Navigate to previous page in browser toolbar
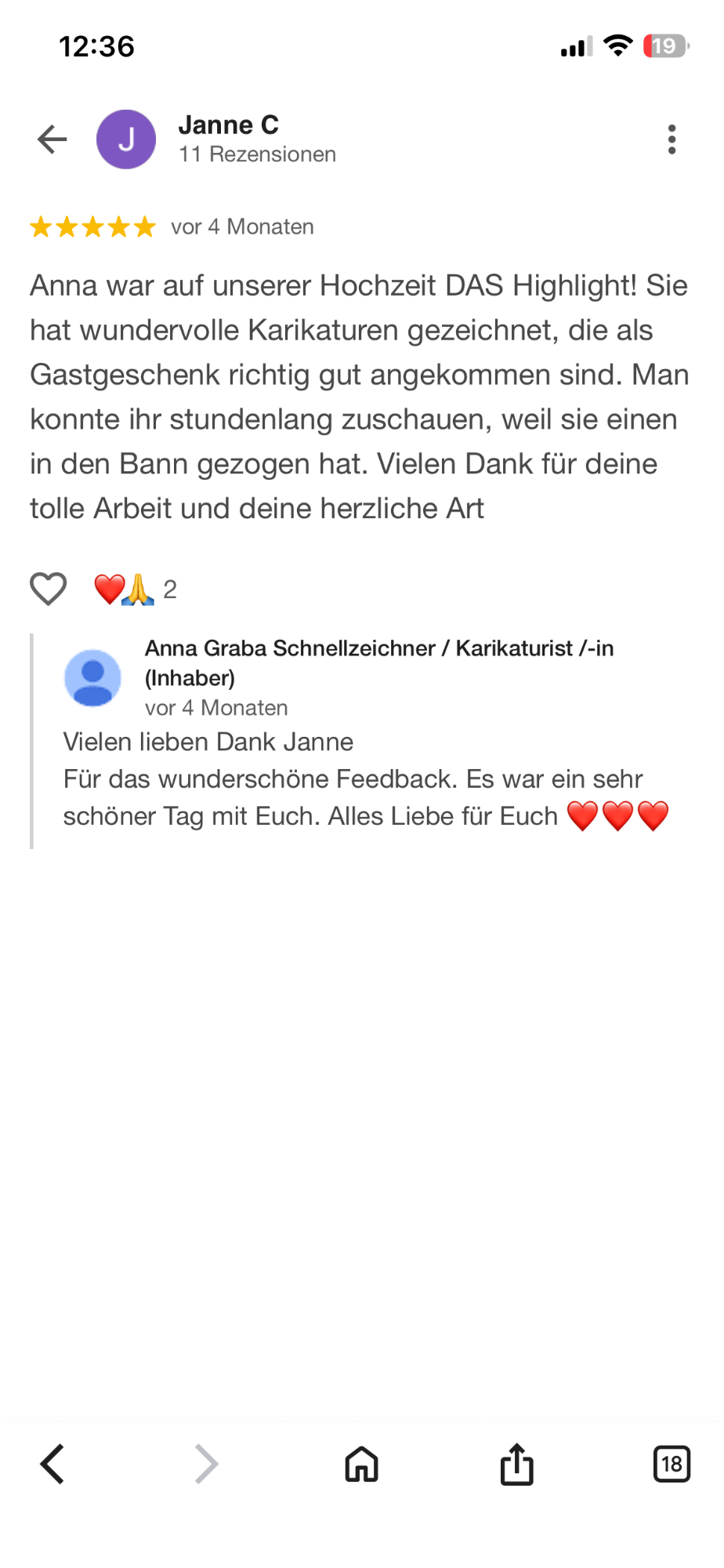Image resolution: width=724 pixels, height=1568 pixels. point(52,1464)
